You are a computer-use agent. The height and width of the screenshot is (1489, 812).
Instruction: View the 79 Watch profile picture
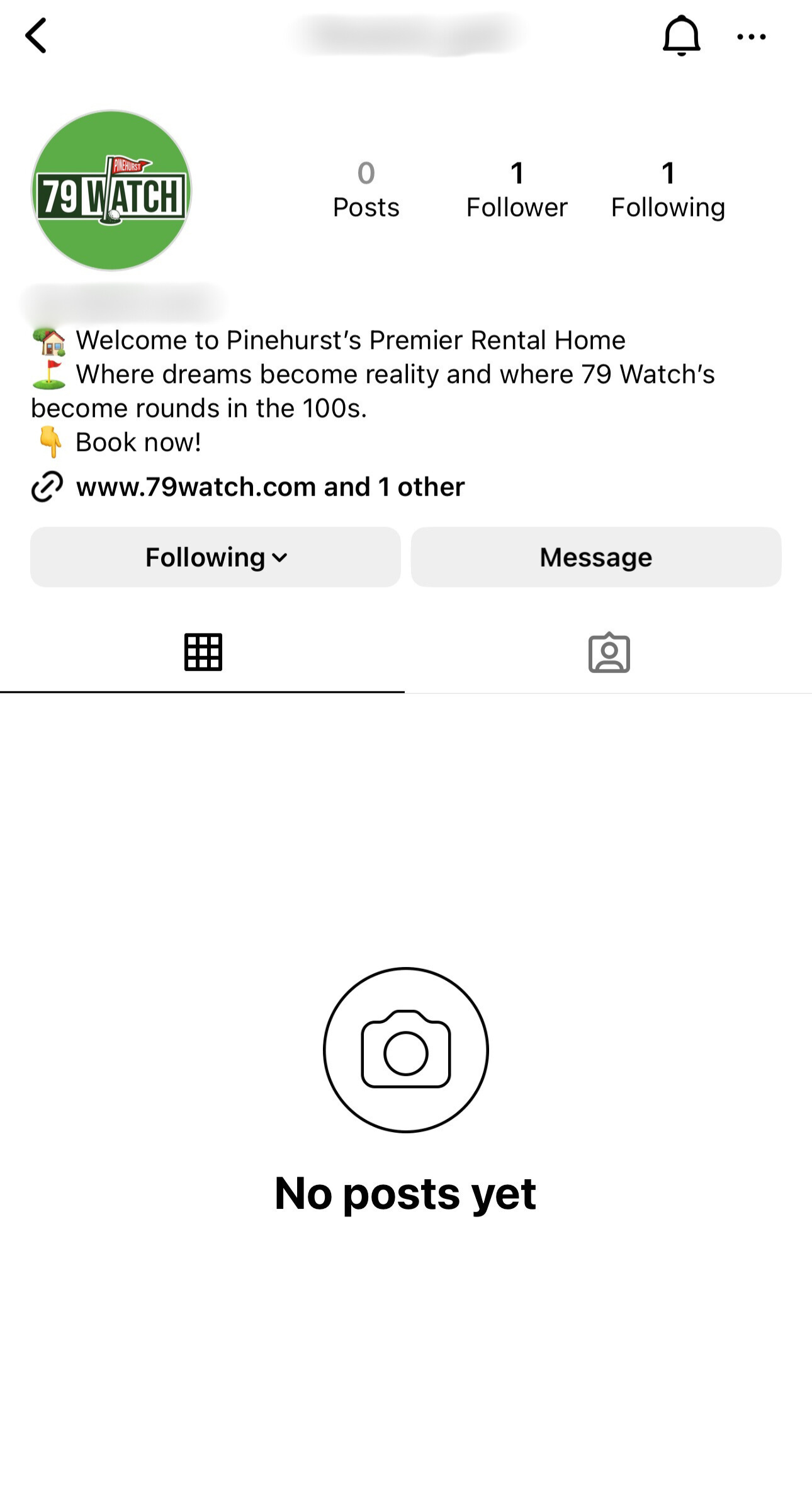(x=111, y=191)
